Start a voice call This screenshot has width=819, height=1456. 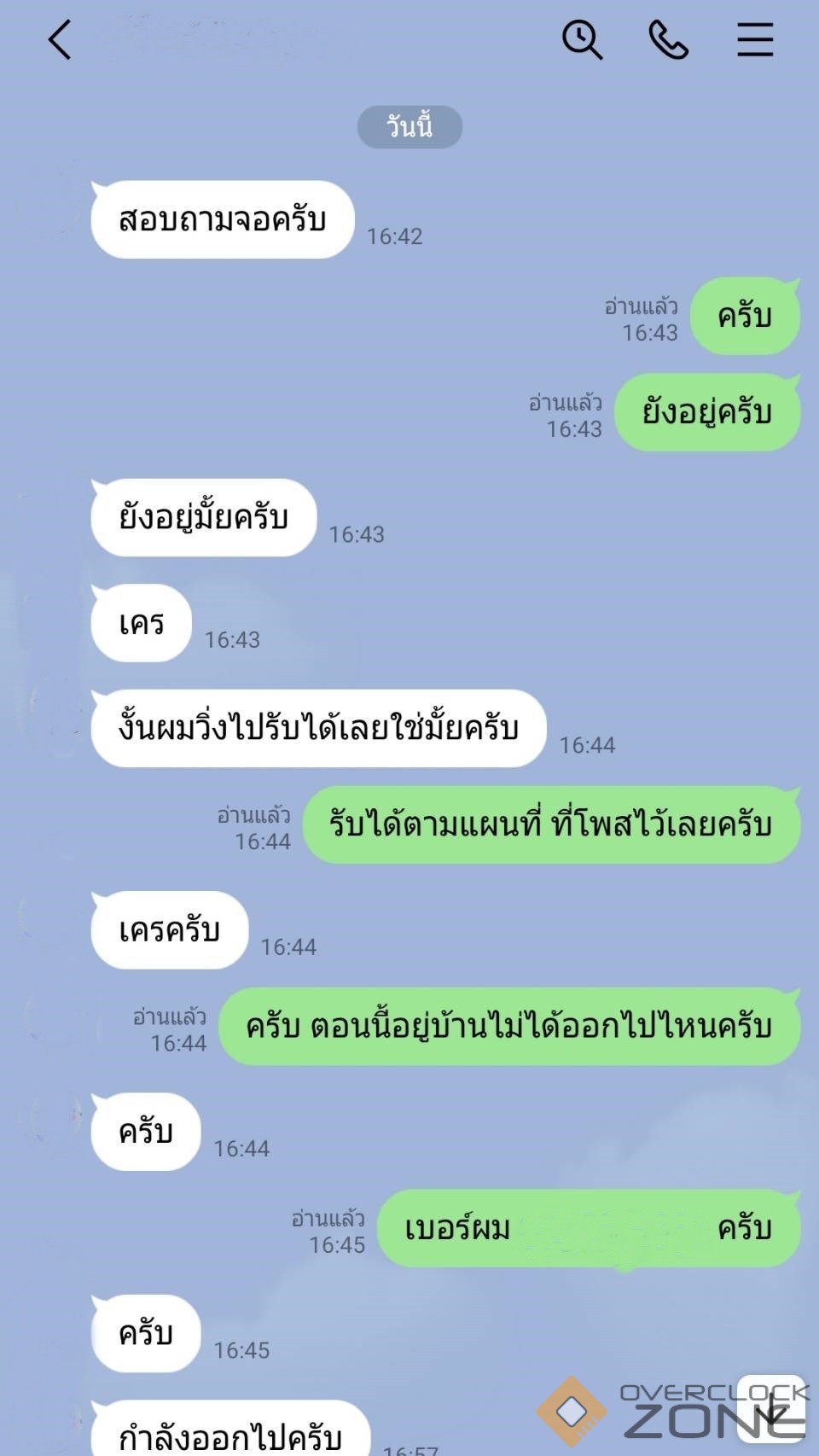[668, 40]
